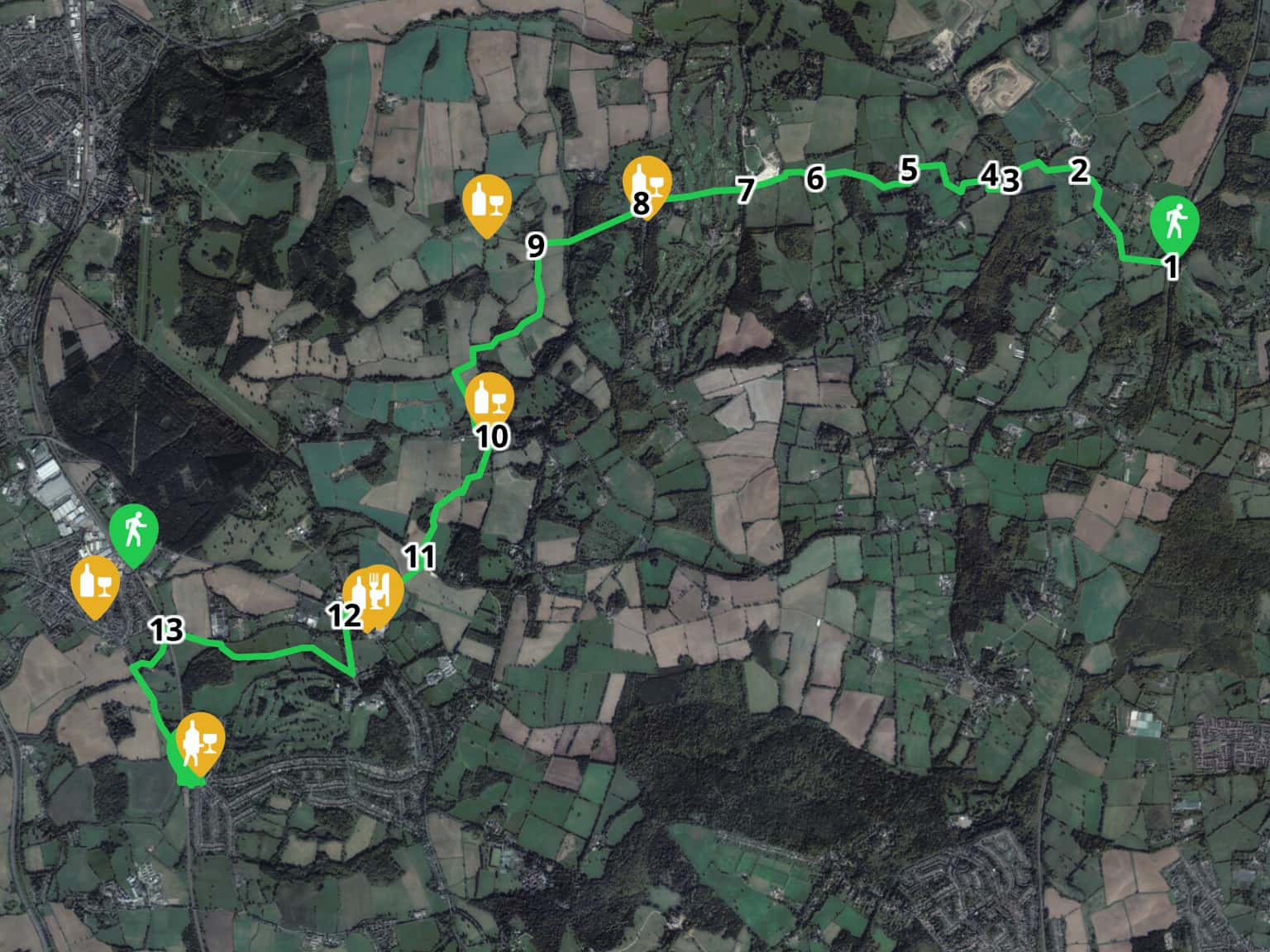Select waypoint marker 2
Screen dimensions: 1270x952
(x=1078, y=171)
